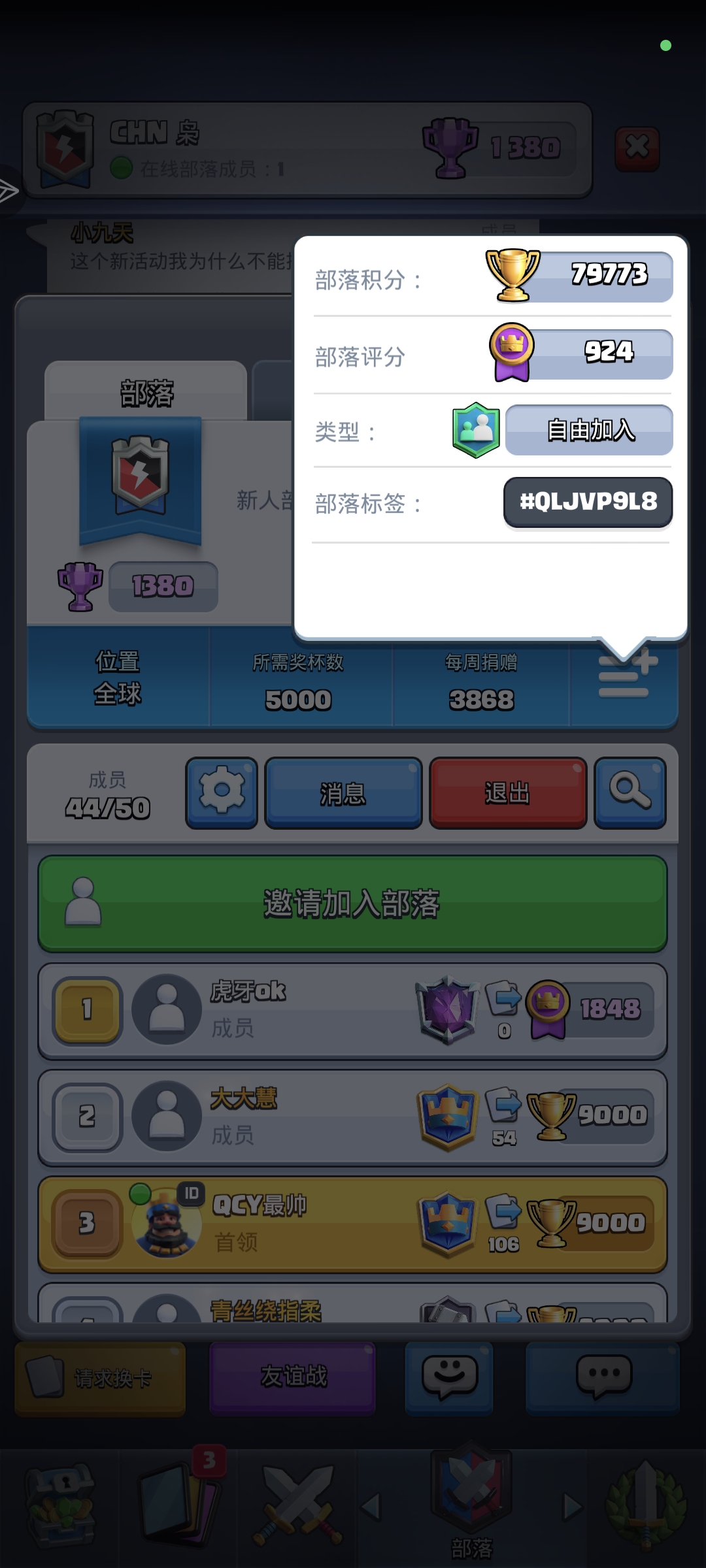Leave clan with 退出 button
Viewport: 706px width, 1568px height.
click(507, 792)
